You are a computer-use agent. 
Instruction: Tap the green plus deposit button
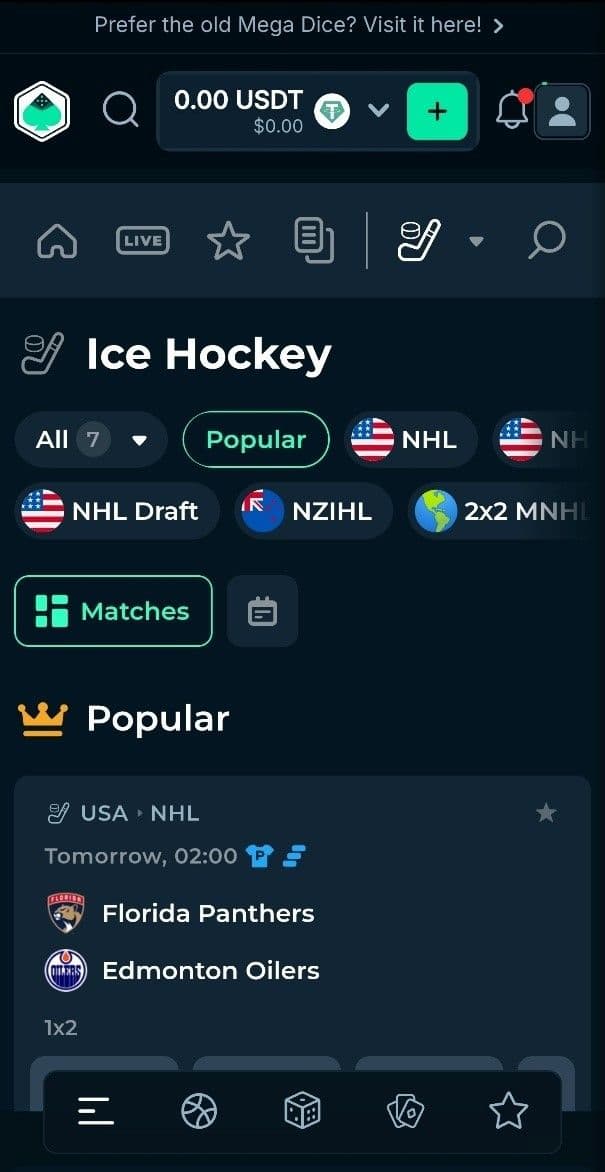(x=437, y=111)
